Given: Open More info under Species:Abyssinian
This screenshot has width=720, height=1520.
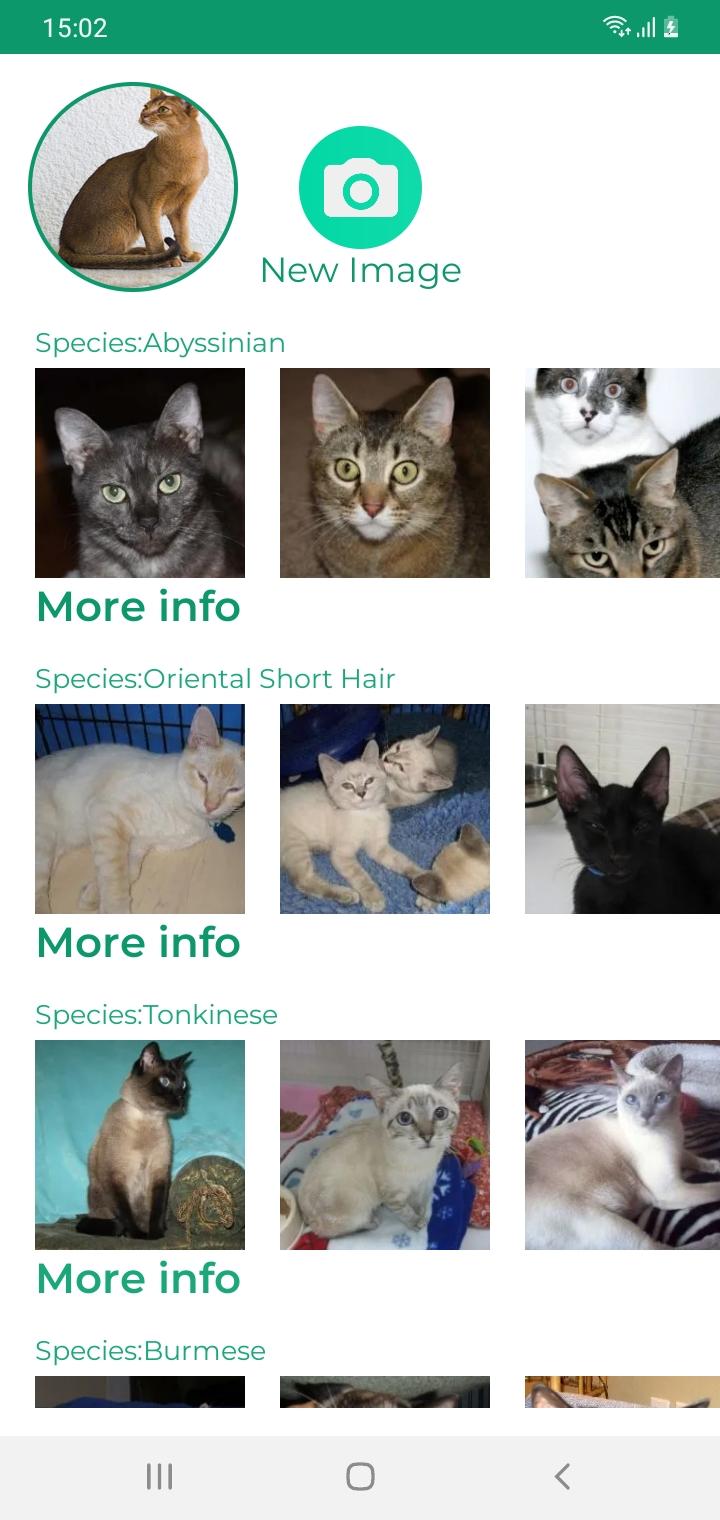Looking at the screenshot, I should [138, 607].
